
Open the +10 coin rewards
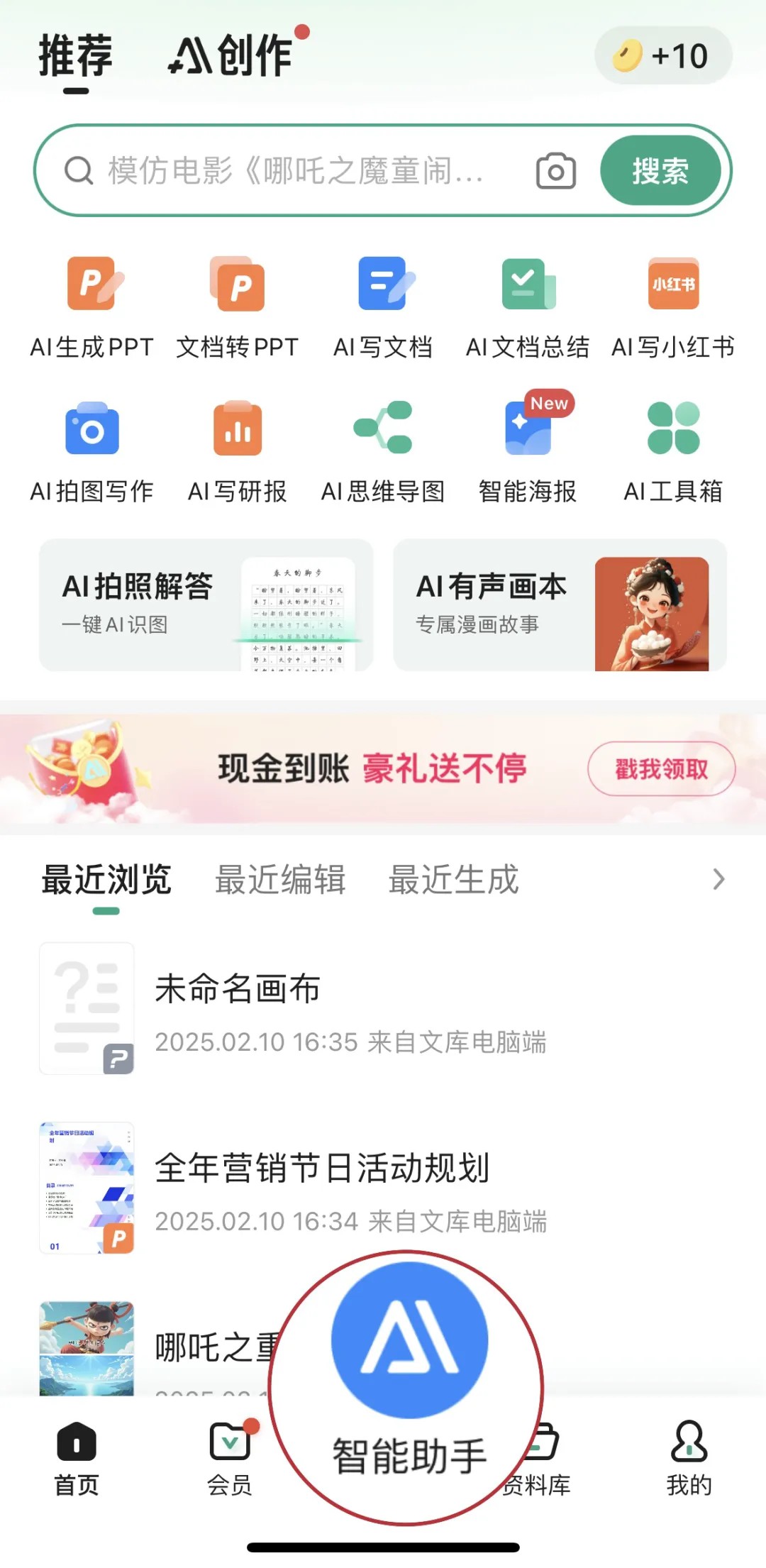662,56
